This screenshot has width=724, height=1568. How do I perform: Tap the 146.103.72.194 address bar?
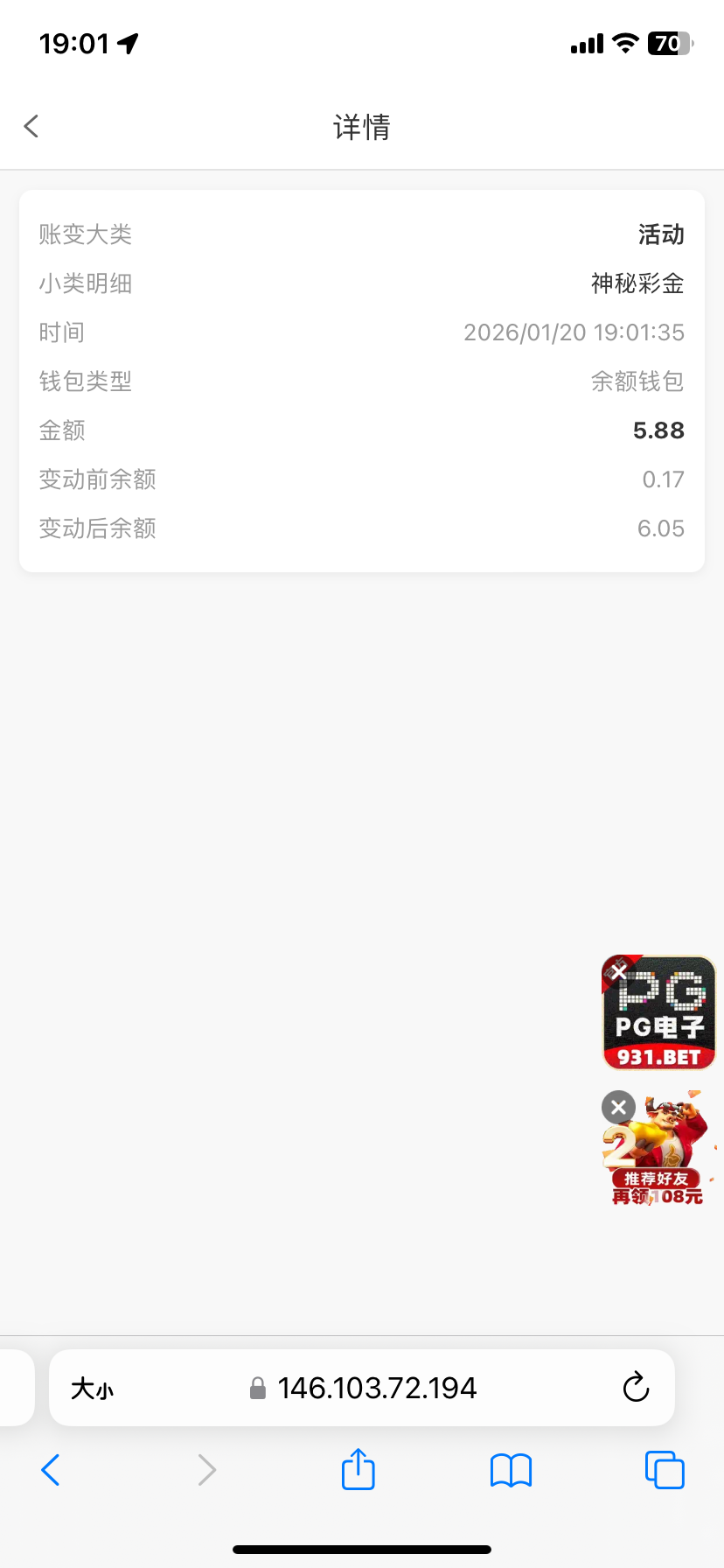pyautogui.click(x=376, y=1389)
